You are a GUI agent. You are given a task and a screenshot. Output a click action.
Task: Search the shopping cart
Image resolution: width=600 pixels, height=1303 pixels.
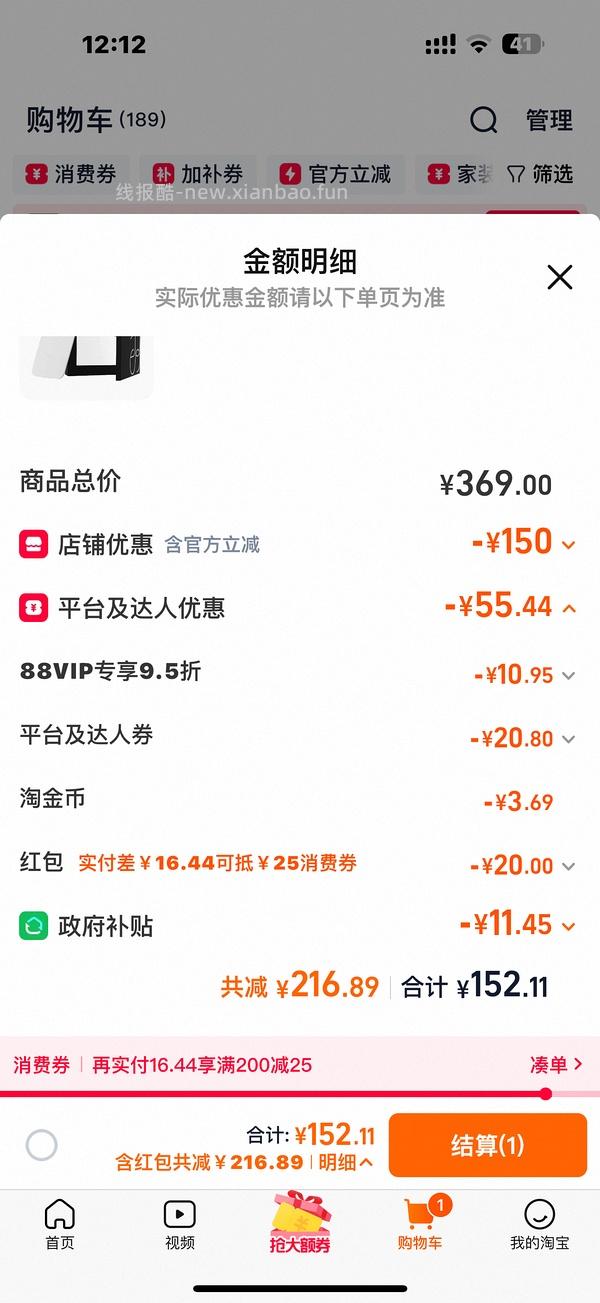point(484,121)
